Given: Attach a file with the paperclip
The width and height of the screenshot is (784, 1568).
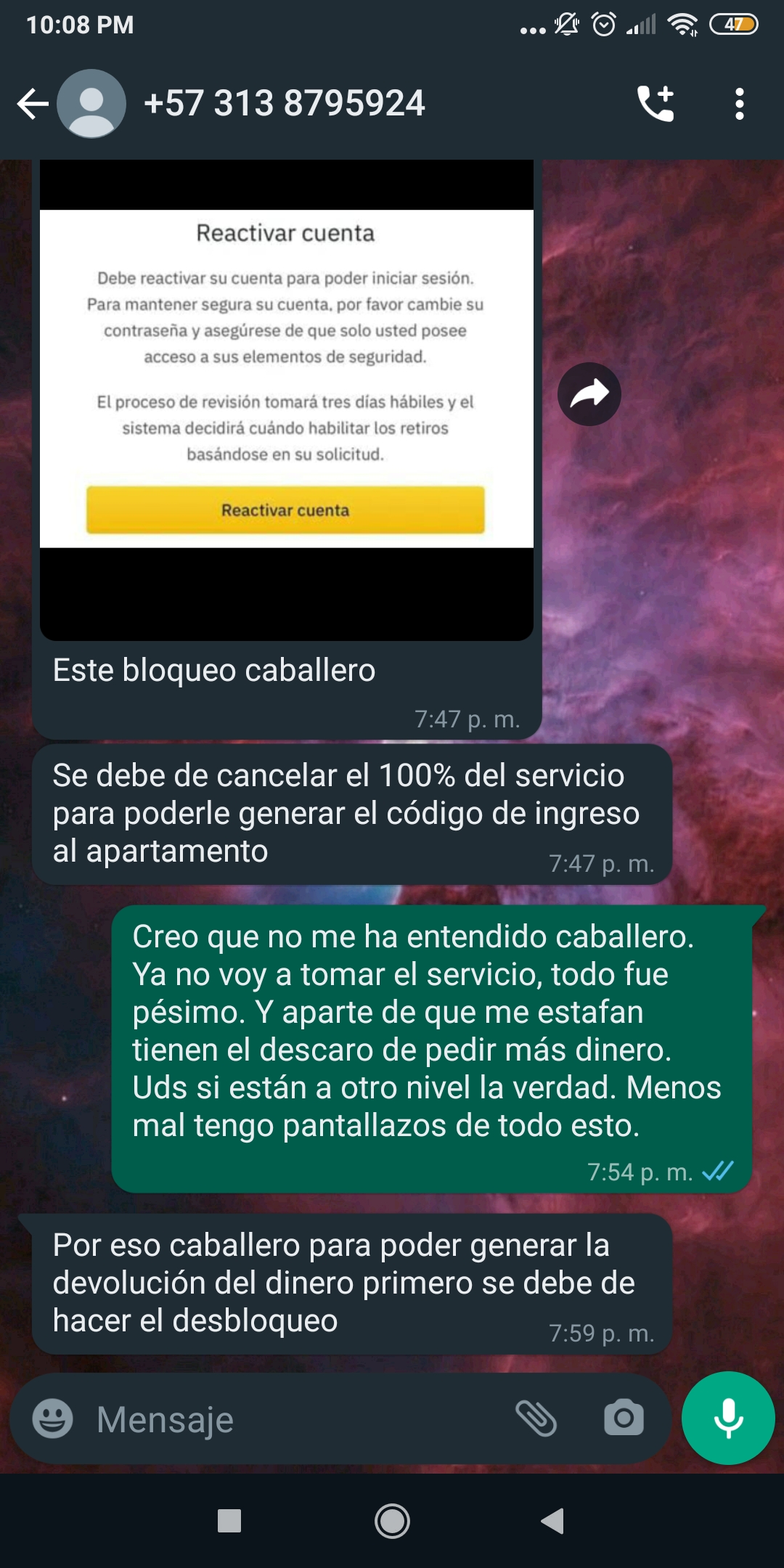Looking at the screenshot, I should coord(536,1418).
